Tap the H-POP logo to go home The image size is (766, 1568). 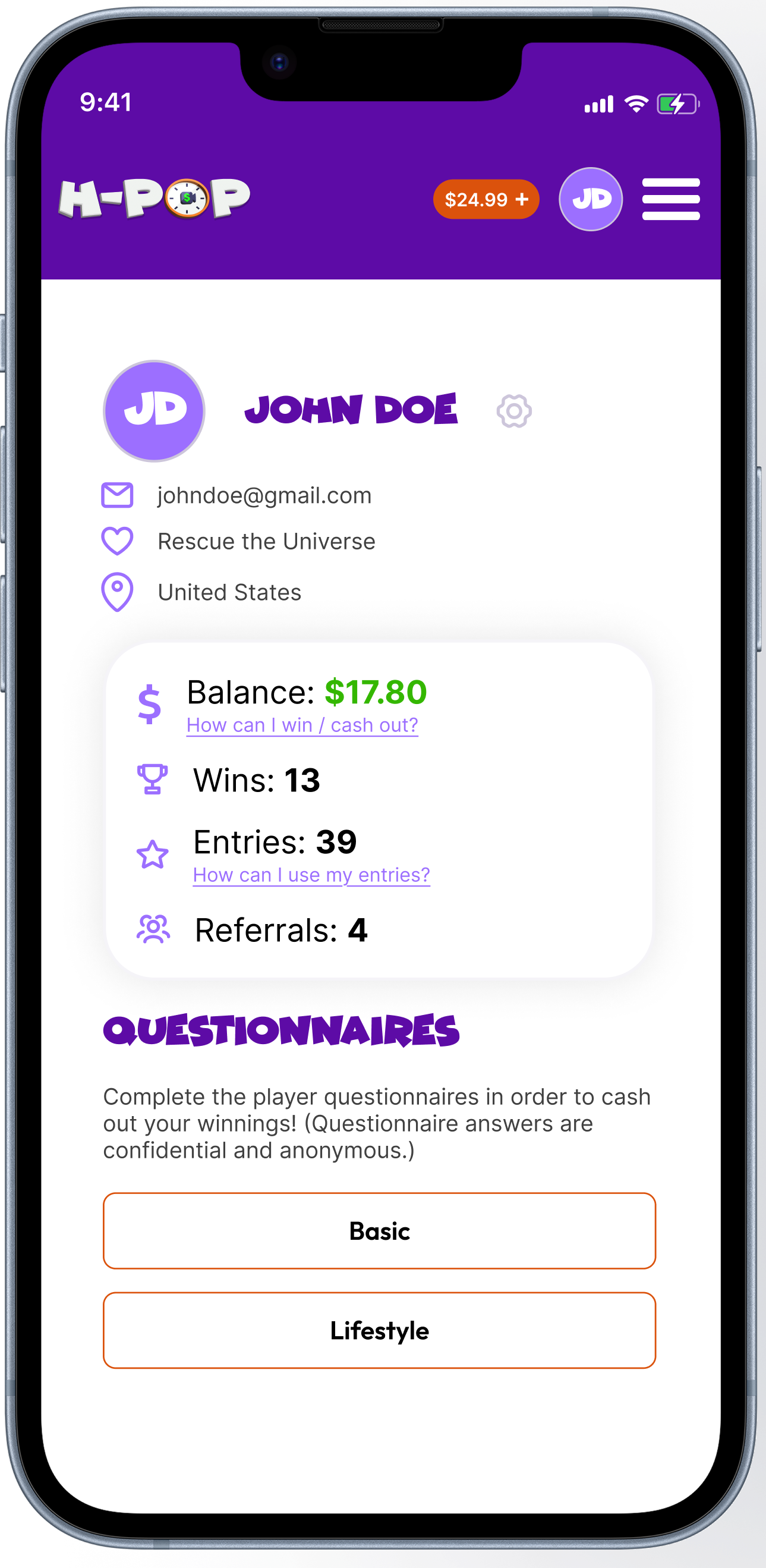coord(154,199)
